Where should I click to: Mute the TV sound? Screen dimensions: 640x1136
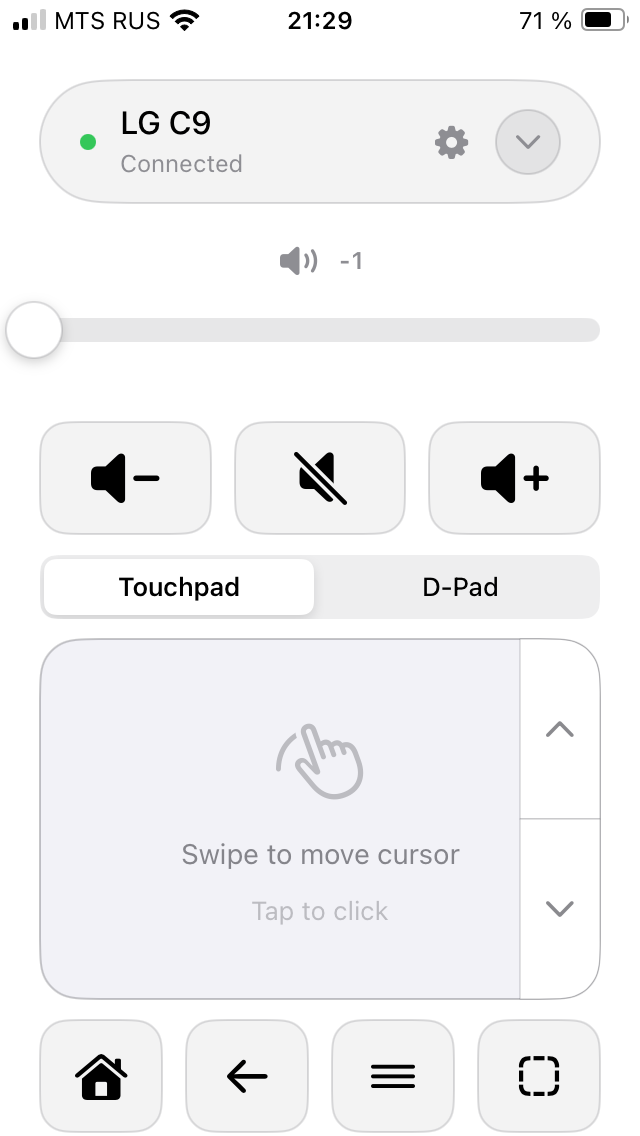coord(320,478)
